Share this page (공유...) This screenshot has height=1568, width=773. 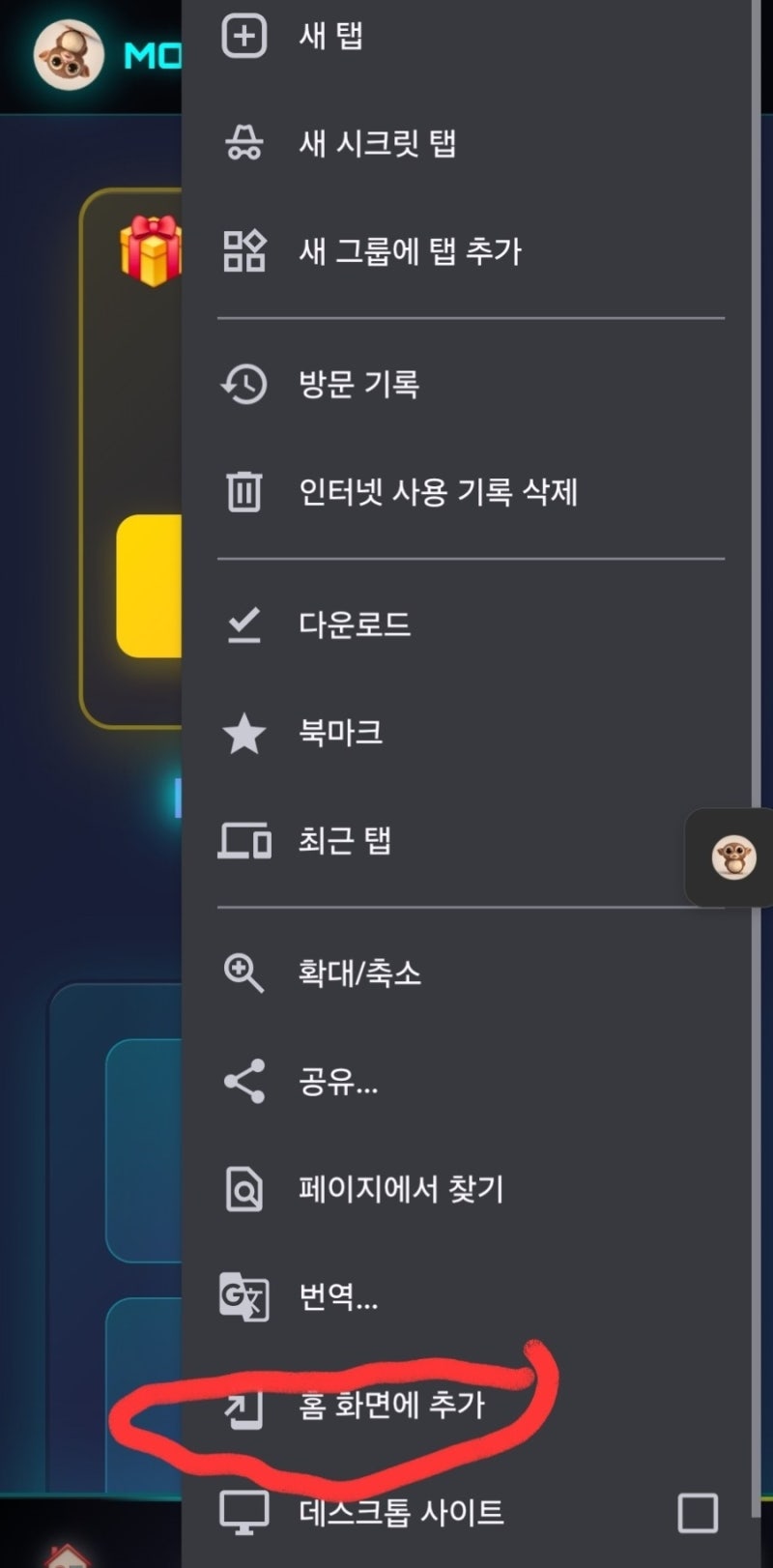coord(467,1081)
